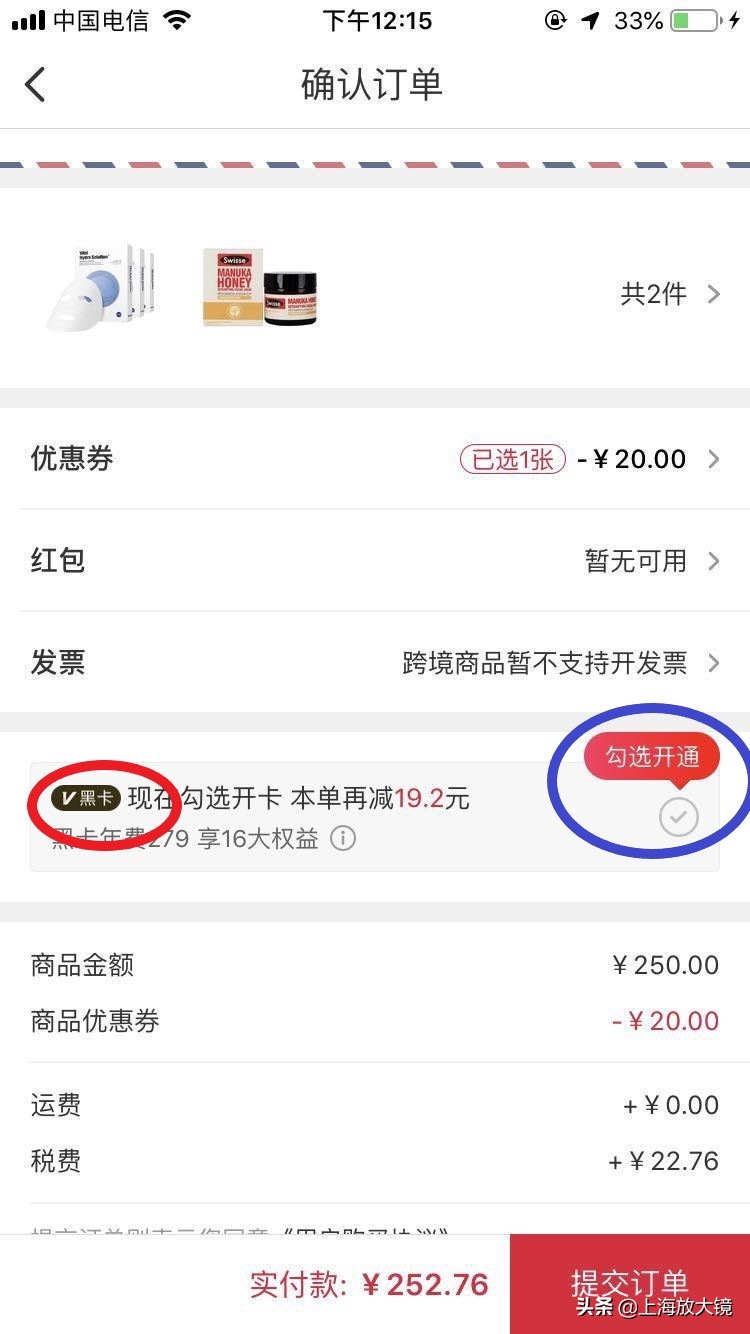750x1334 pixels.
Task: Tap the info icon beside 享16大权益
Action: pyautogui.click(x=342, y=838)
